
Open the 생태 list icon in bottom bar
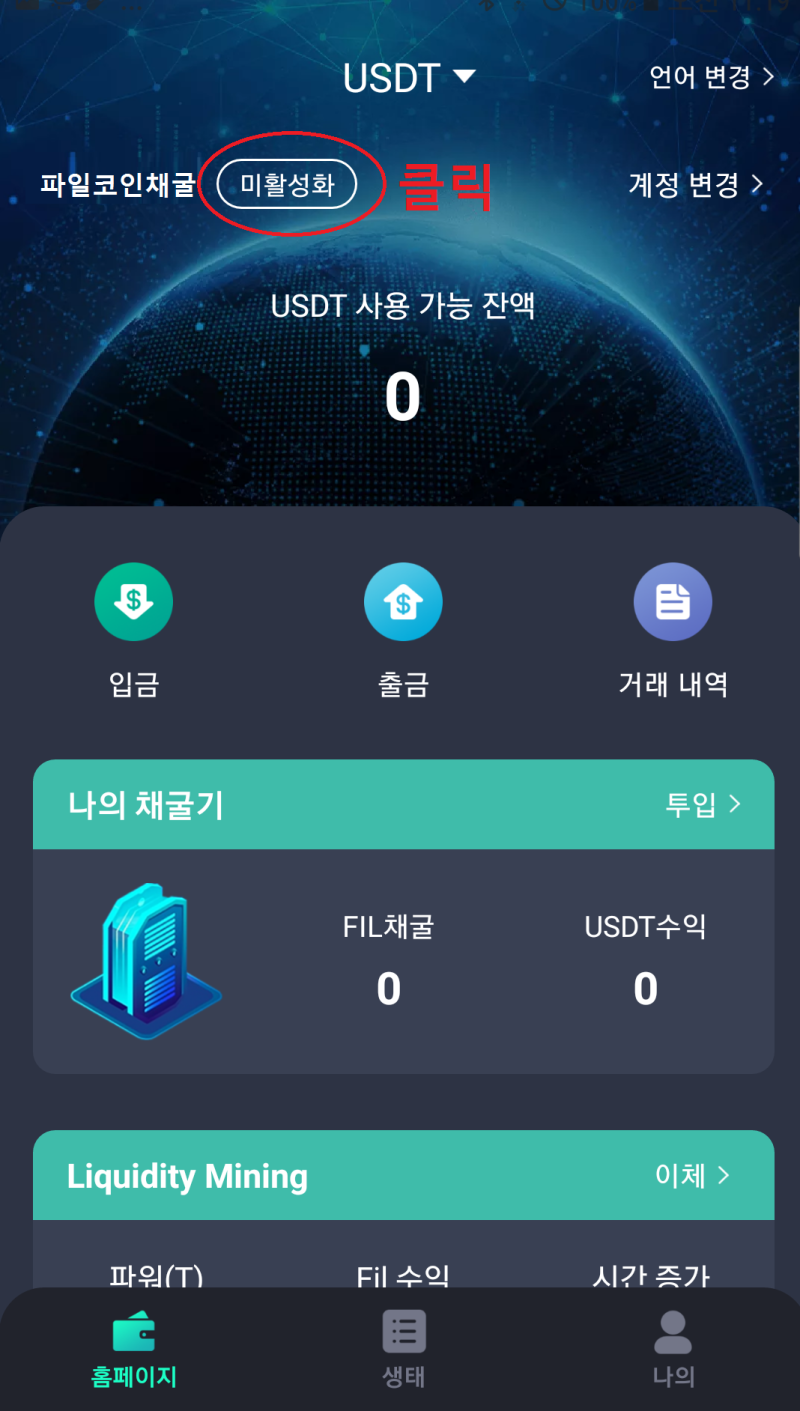[403, 1332]
